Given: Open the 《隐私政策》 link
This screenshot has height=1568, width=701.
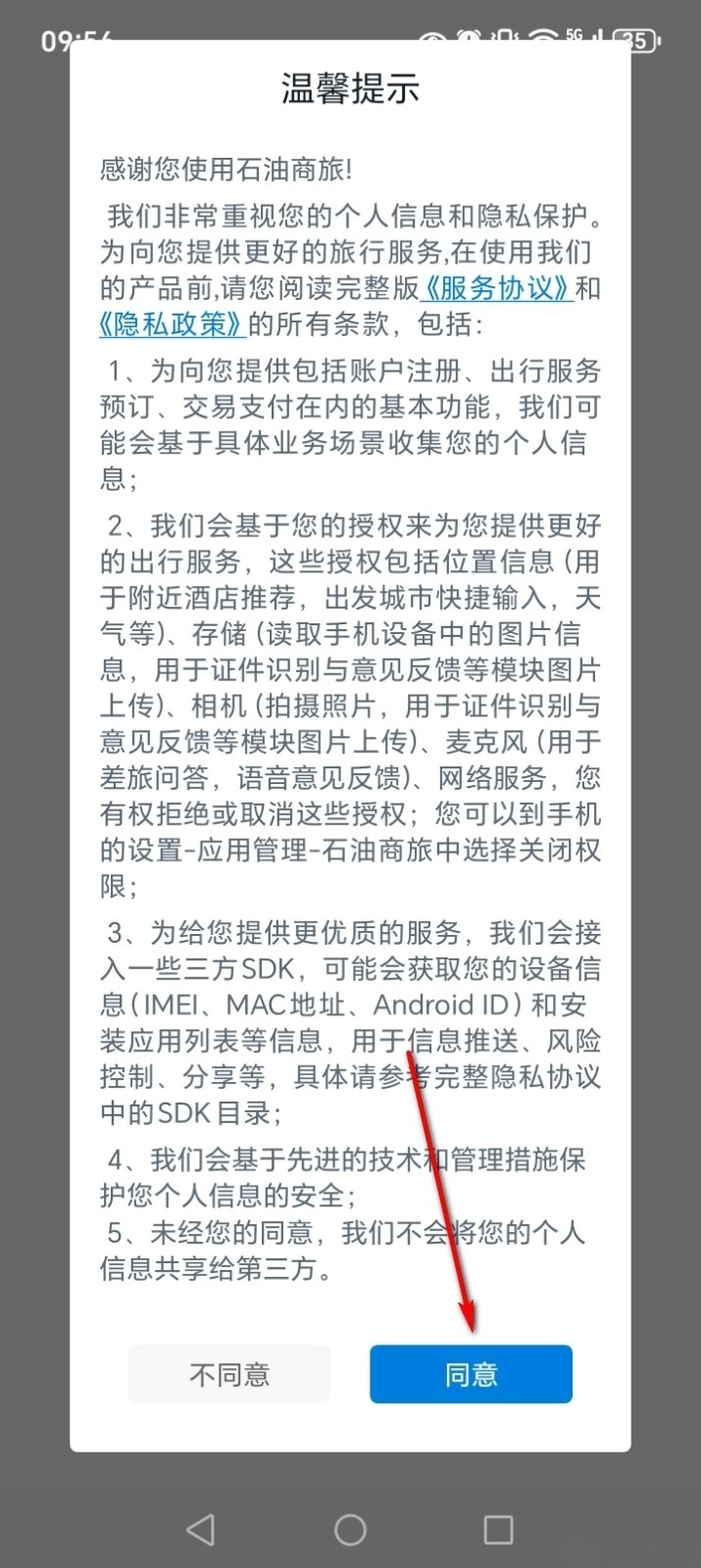Looking at the screenshot, I should 173,323.
